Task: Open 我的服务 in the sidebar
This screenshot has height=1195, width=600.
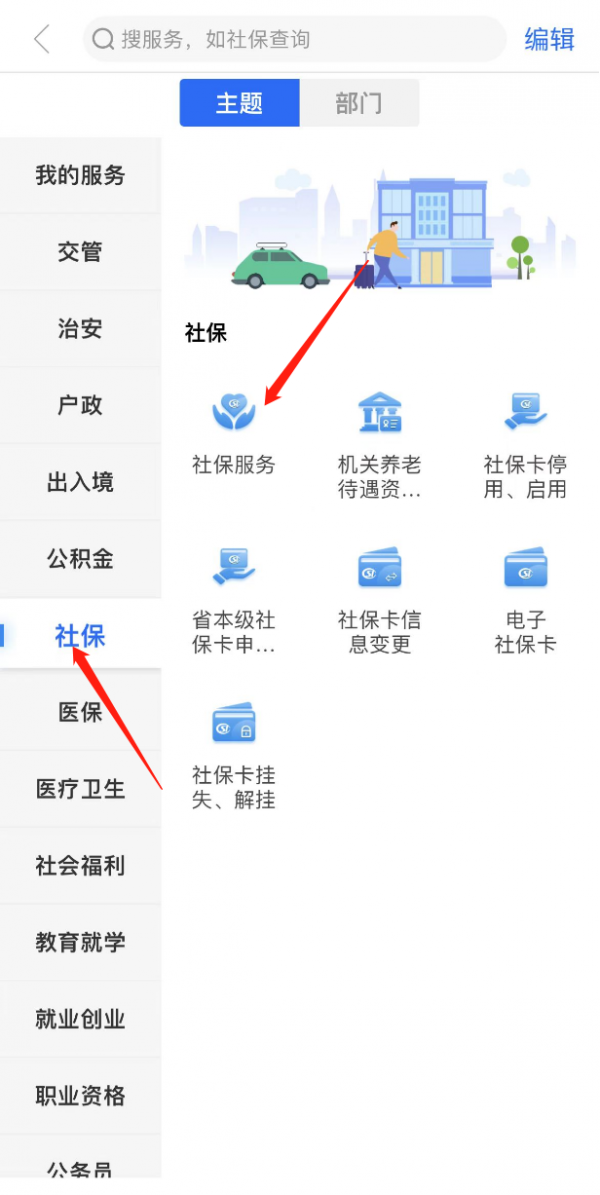Action: point(80,176)
